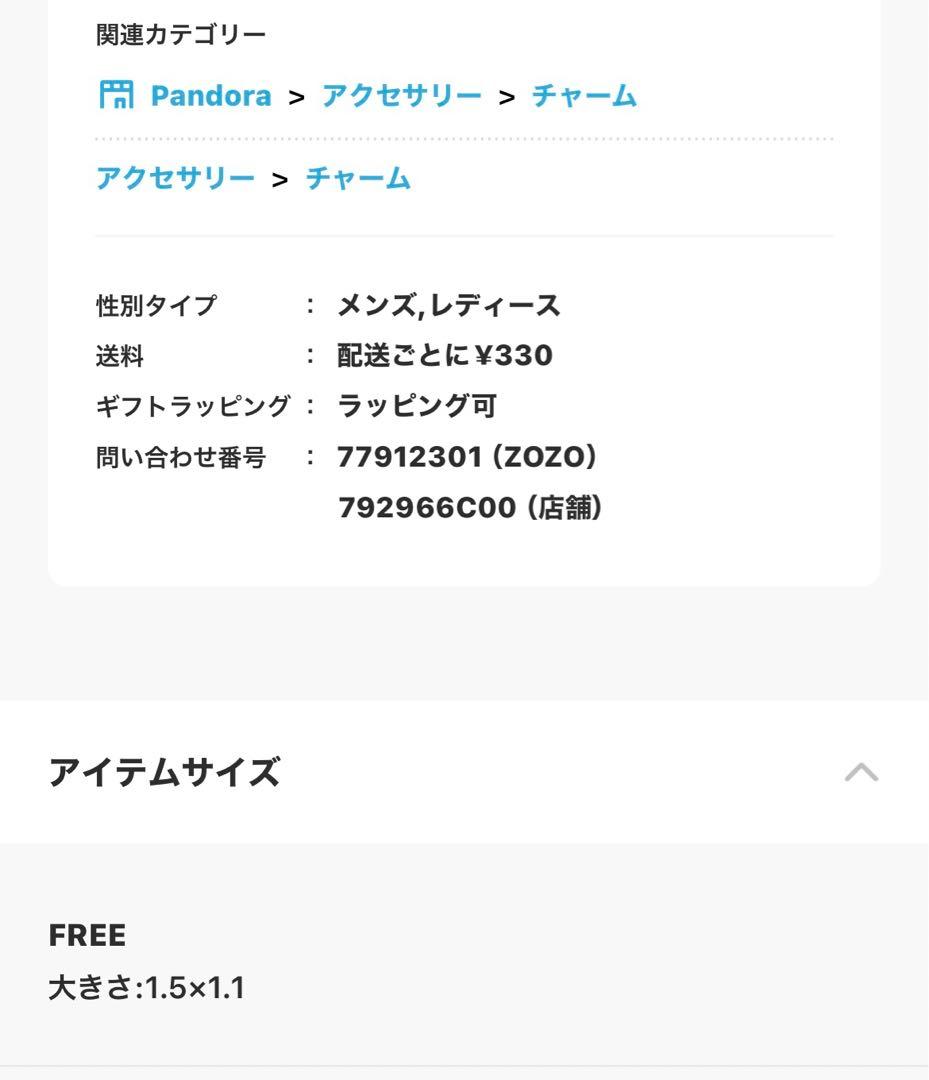Screen dimensions: 929x1080
Task: Click the メンズ,レディース value text
Action: click(x=450, y=307)
